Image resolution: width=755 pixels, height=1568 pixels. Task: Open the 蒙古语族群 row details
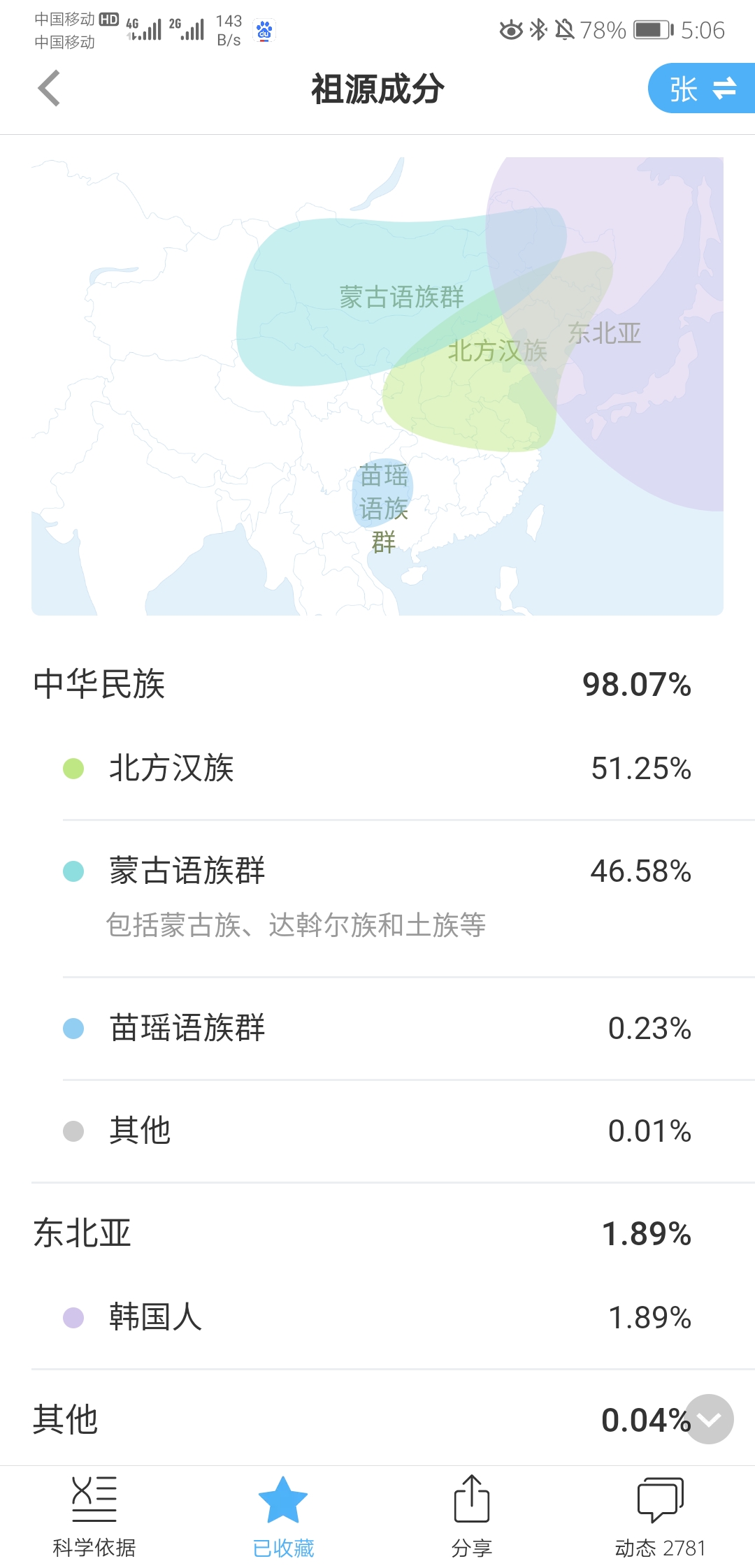click(x=377, y=899)
